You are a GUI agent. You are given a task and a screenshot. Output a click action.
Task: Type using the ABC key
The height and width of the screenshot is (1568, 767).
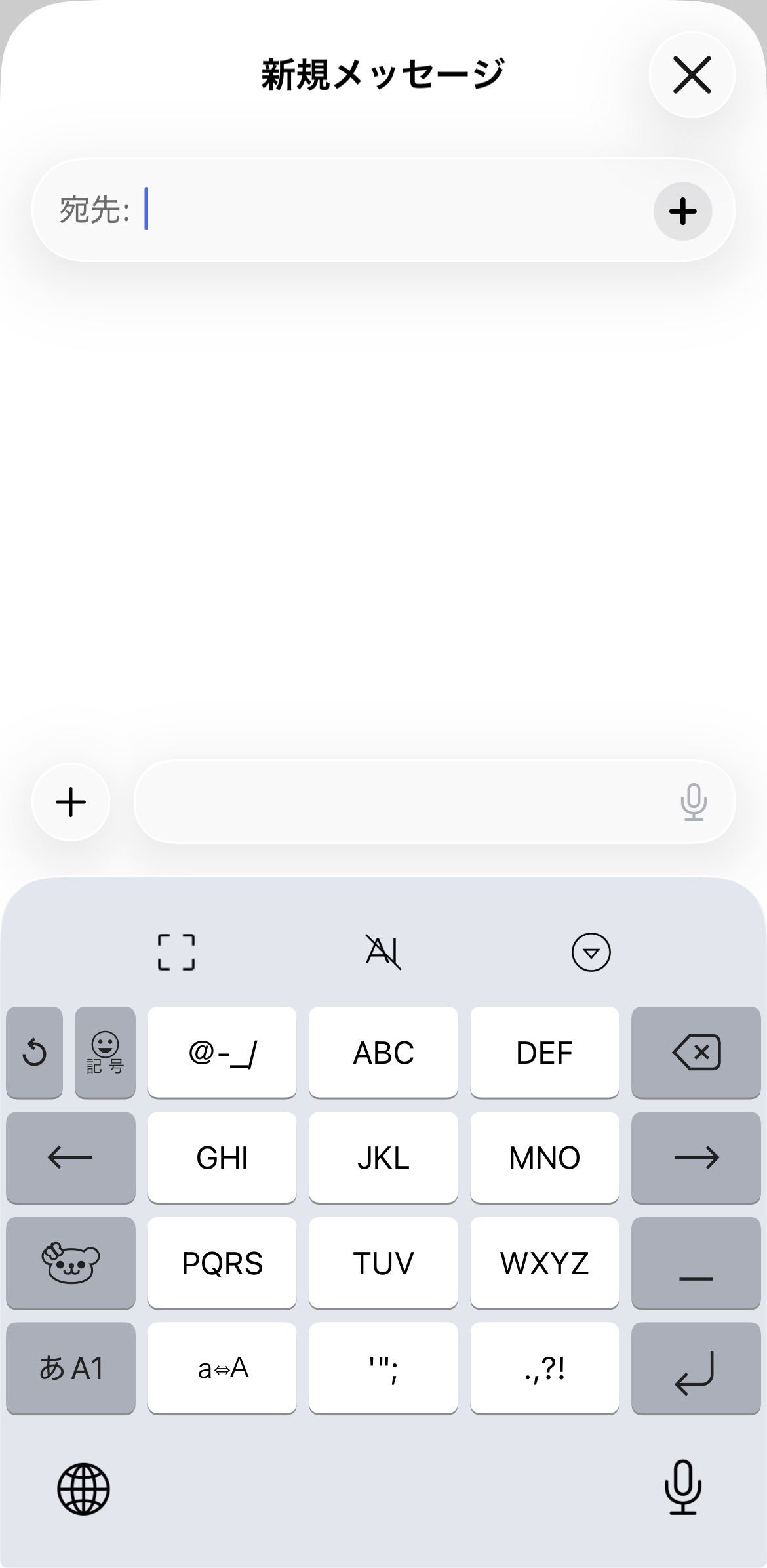(x=383, y=1053)
